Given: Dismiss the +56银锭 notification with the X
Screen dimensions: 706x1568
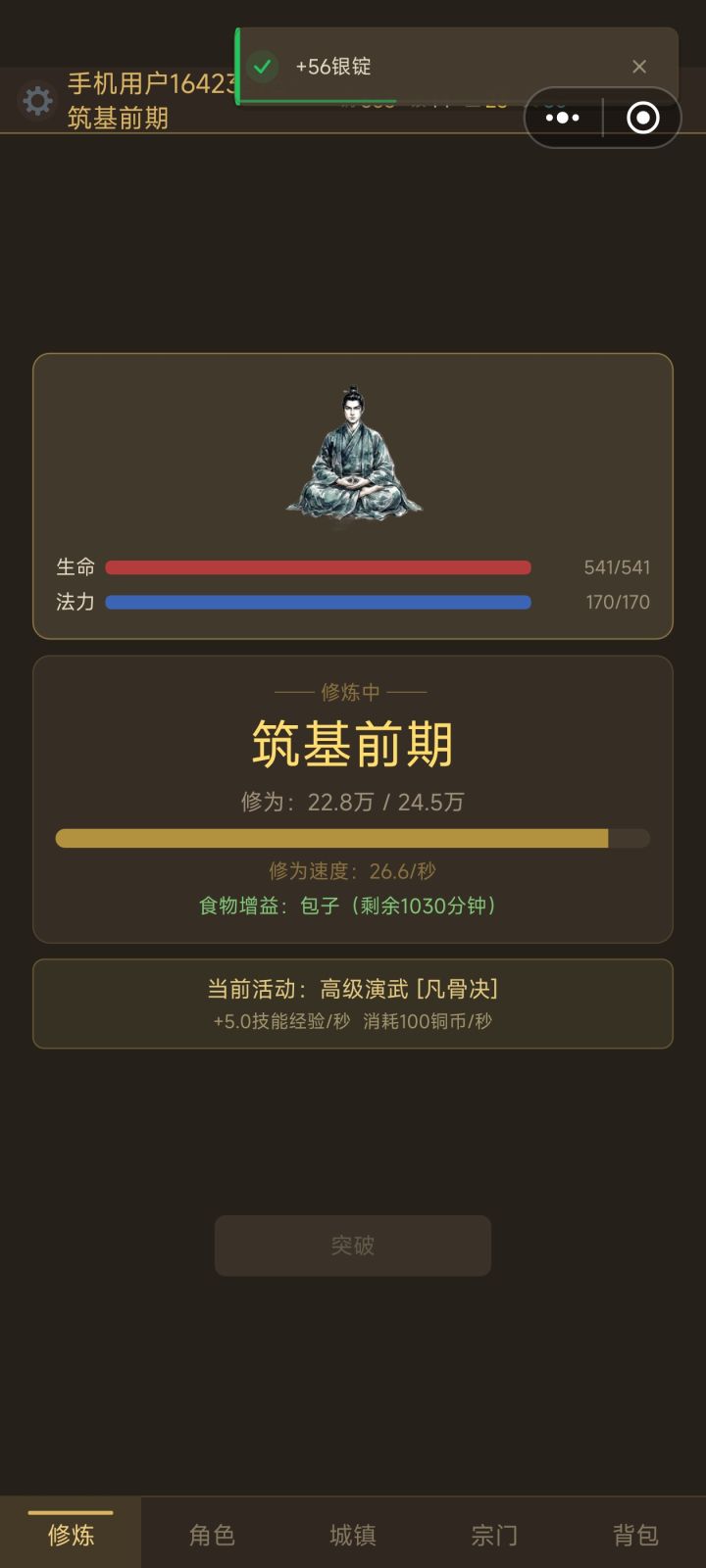Looking at the screenshot, I should point(639,67).
